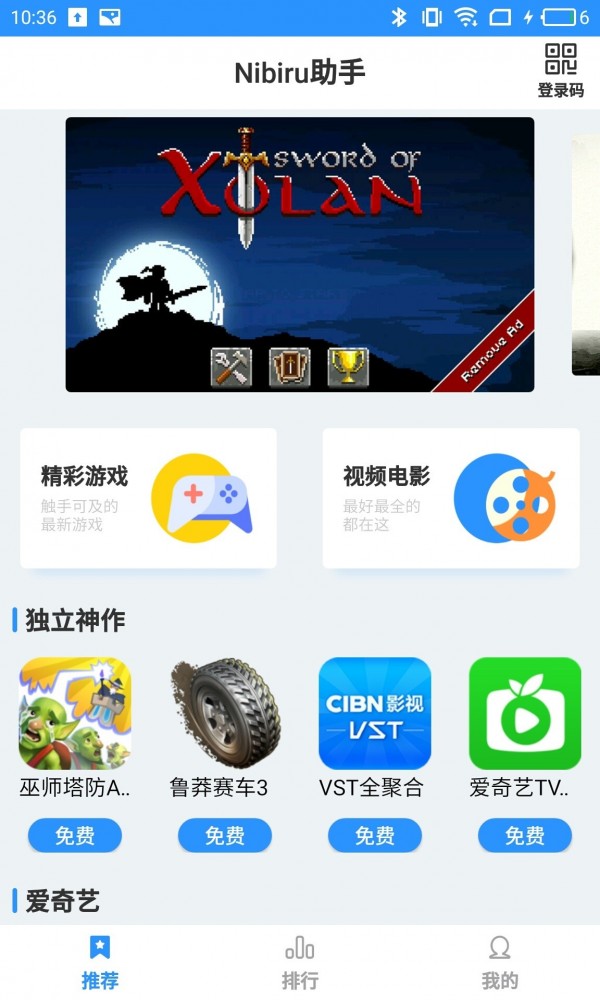This screenshot has width=600, height=1000.
Task: Open the 爱奇艺TV app icon
Action: [525, 713]
